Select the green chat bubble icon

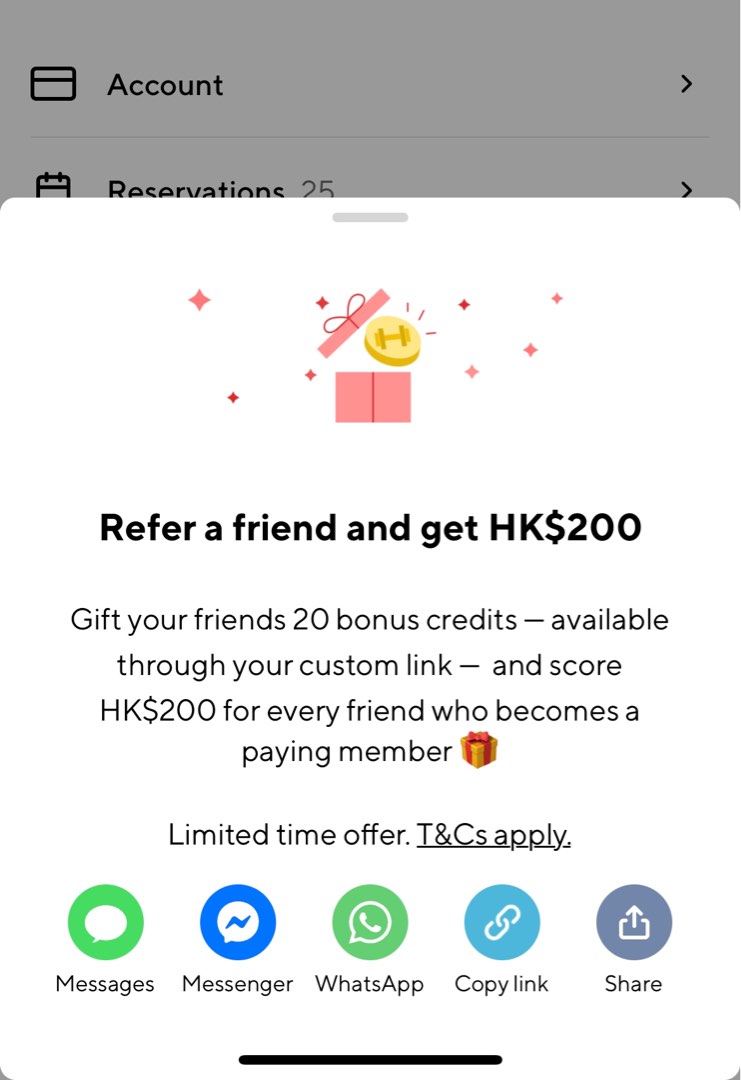coord(105,921)
